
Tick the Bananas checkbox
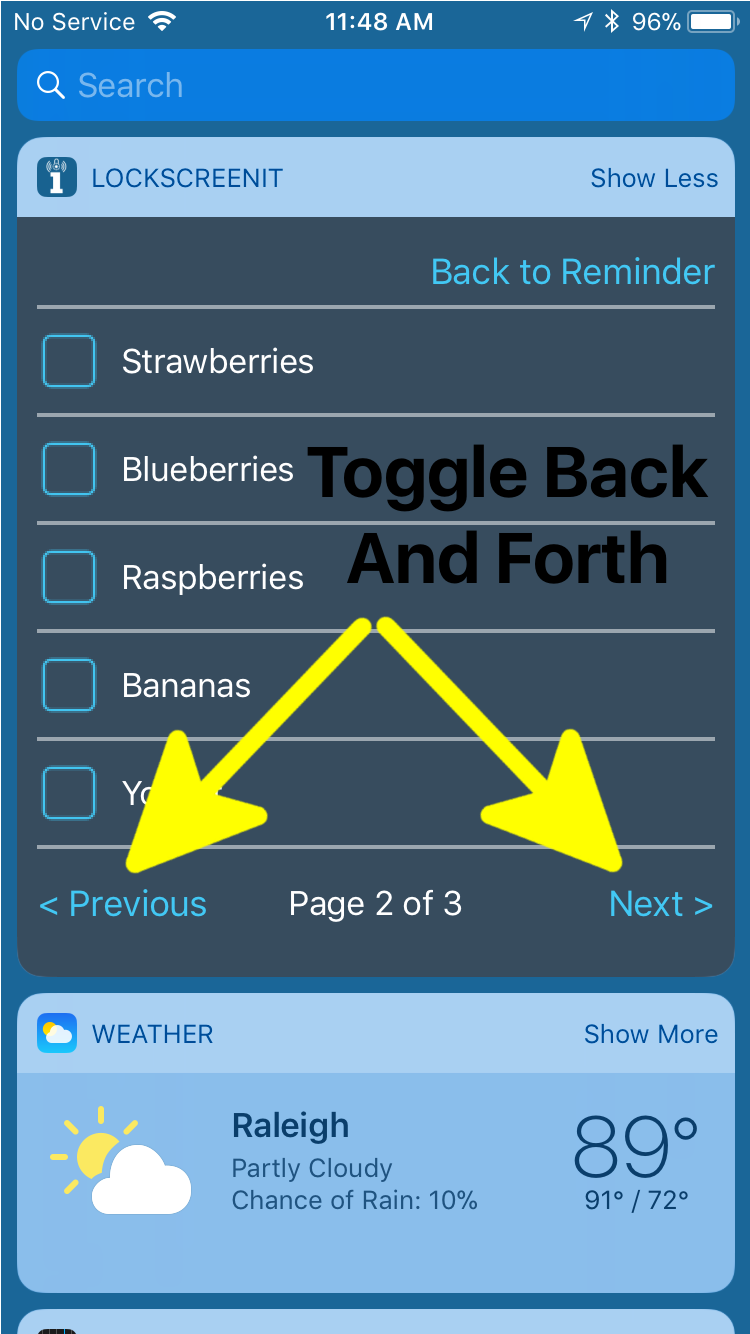69,685
